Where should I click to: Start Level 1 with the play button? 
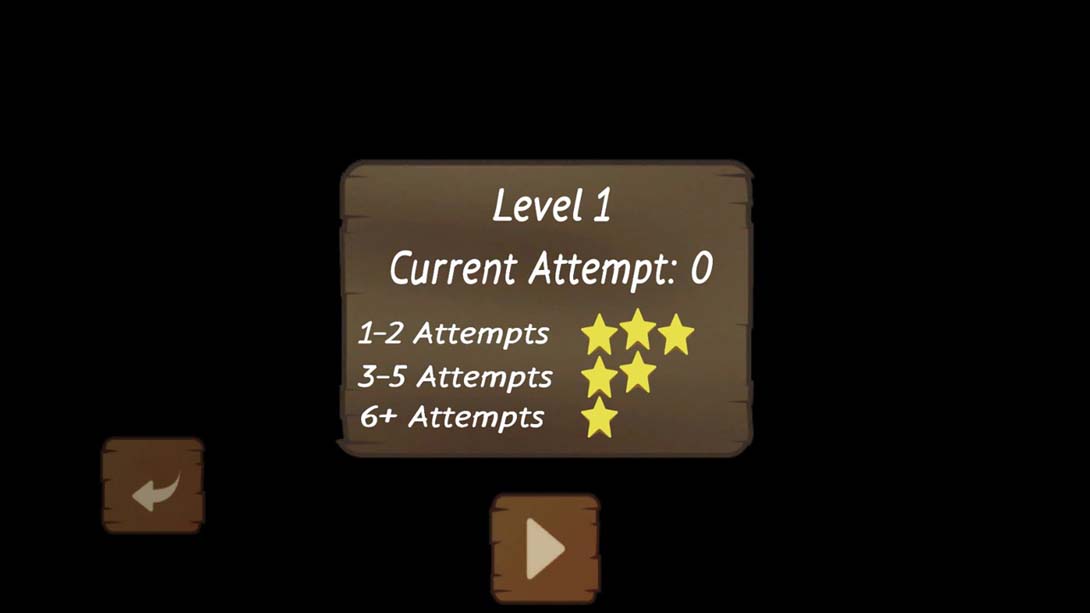(545, 548)
